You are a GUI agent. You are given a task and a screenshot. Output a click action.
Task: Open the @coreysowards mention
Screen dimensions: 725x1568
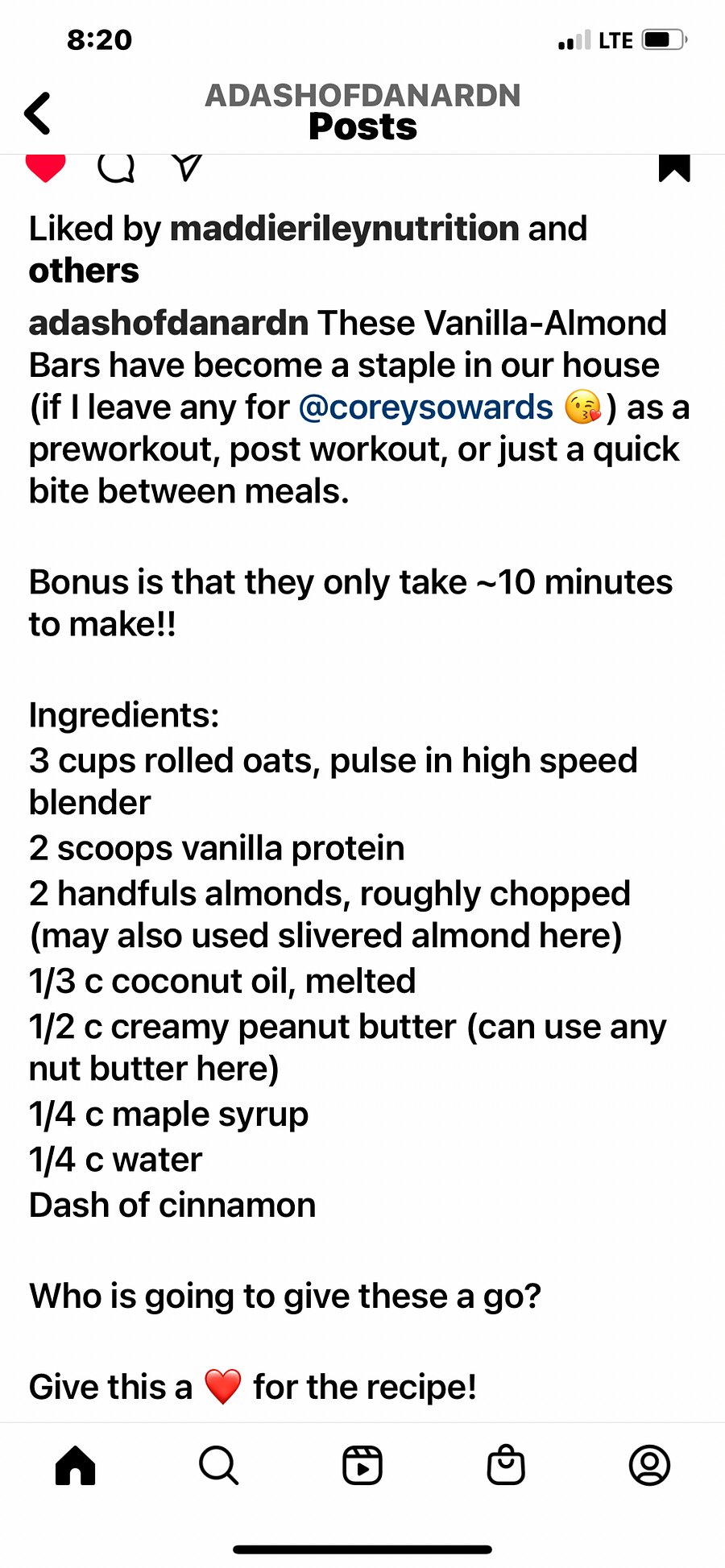(x=426, y=408)
